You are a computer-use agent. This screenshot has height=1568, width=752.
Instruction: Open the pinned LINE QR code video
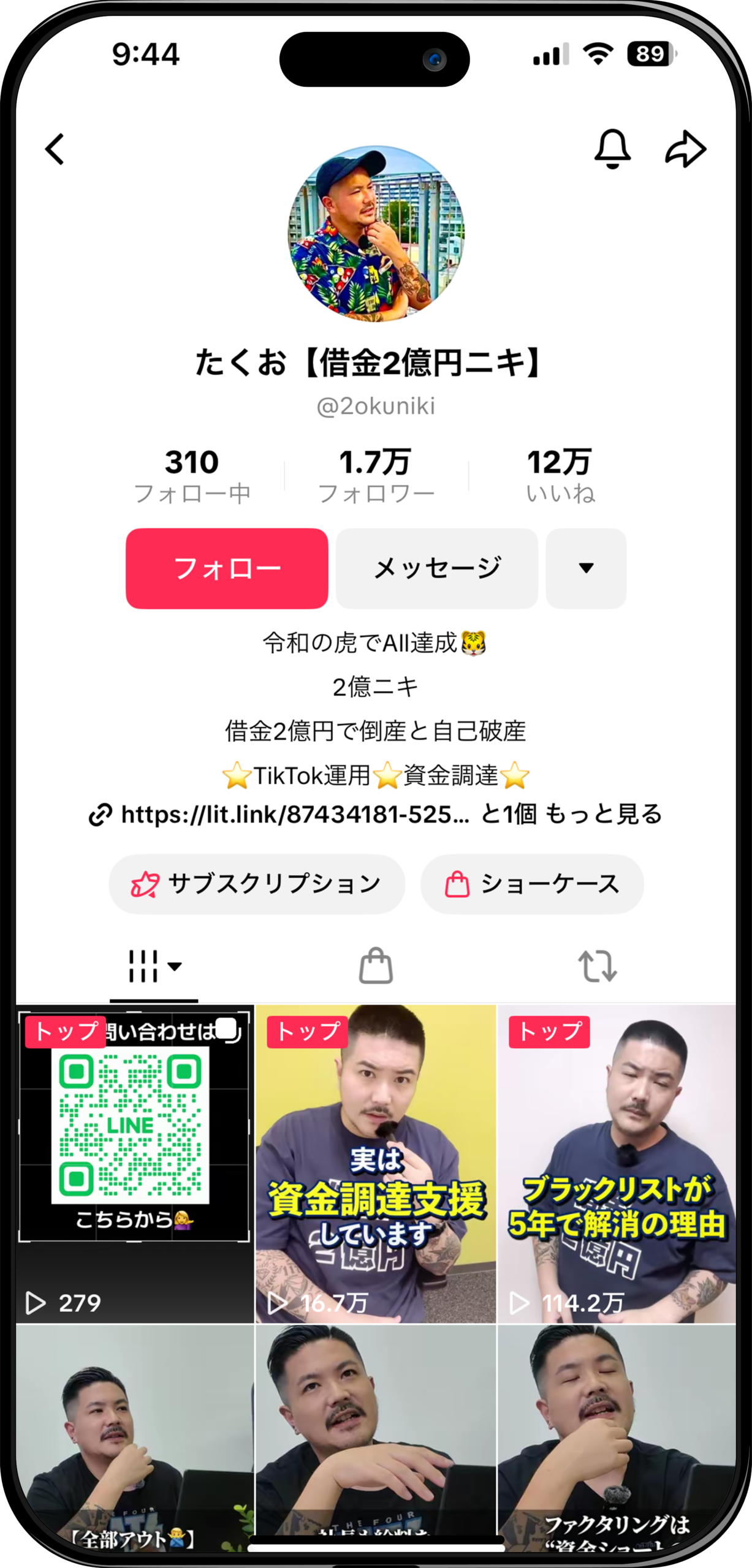click(x=135, y=1164)
